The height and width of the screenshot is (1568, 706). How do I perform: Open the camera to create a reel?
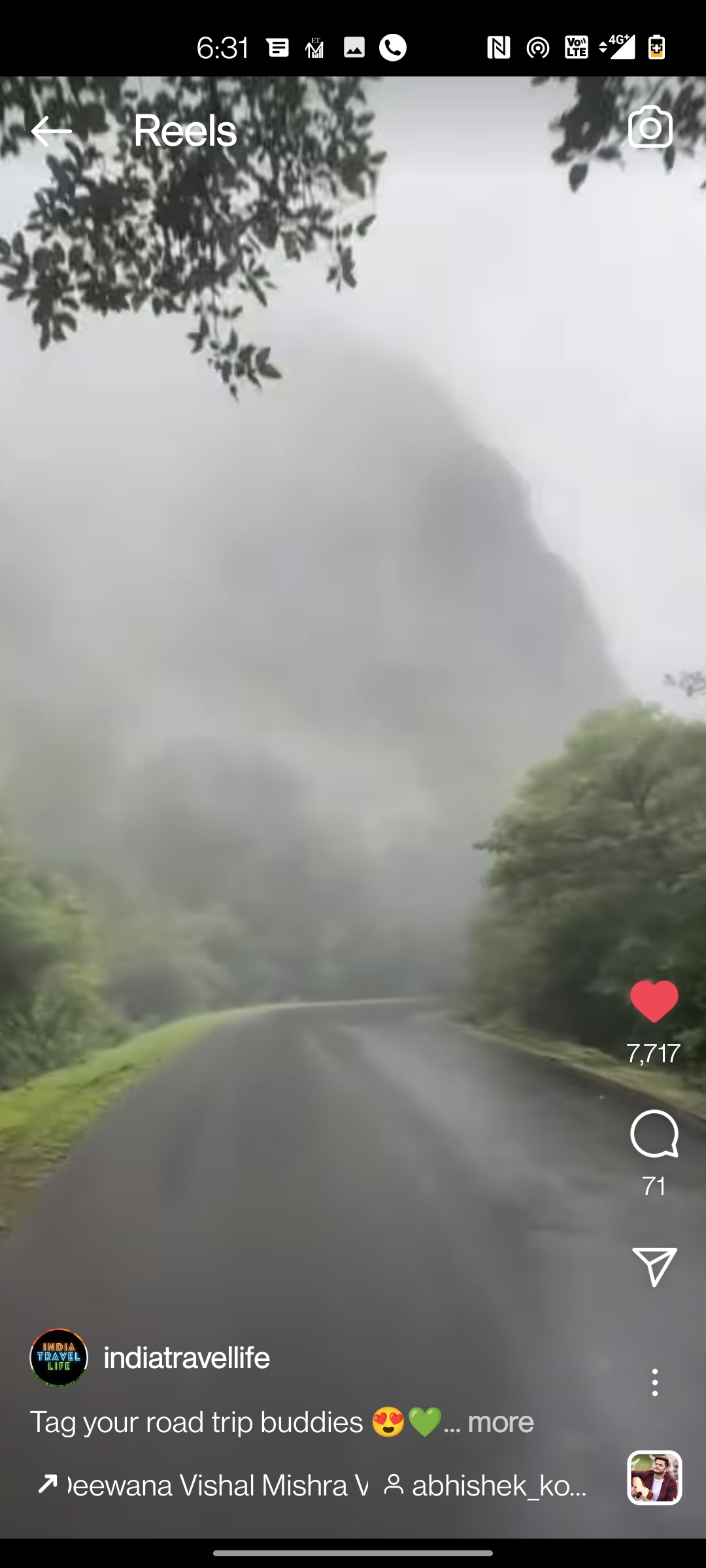[650, 127]
